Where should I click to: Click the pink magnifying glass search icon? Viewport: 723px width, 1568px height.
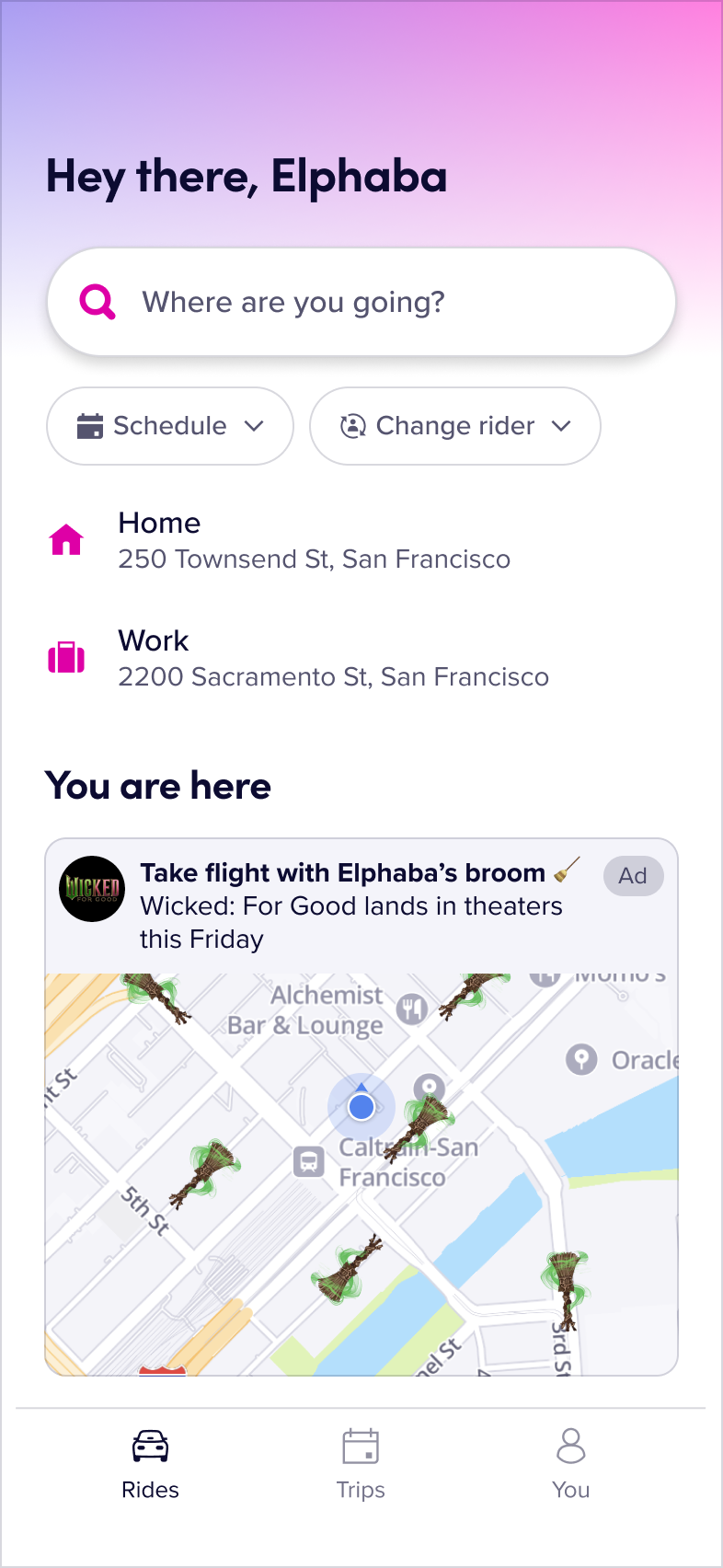pyautogui.click(x=97, y=301)
